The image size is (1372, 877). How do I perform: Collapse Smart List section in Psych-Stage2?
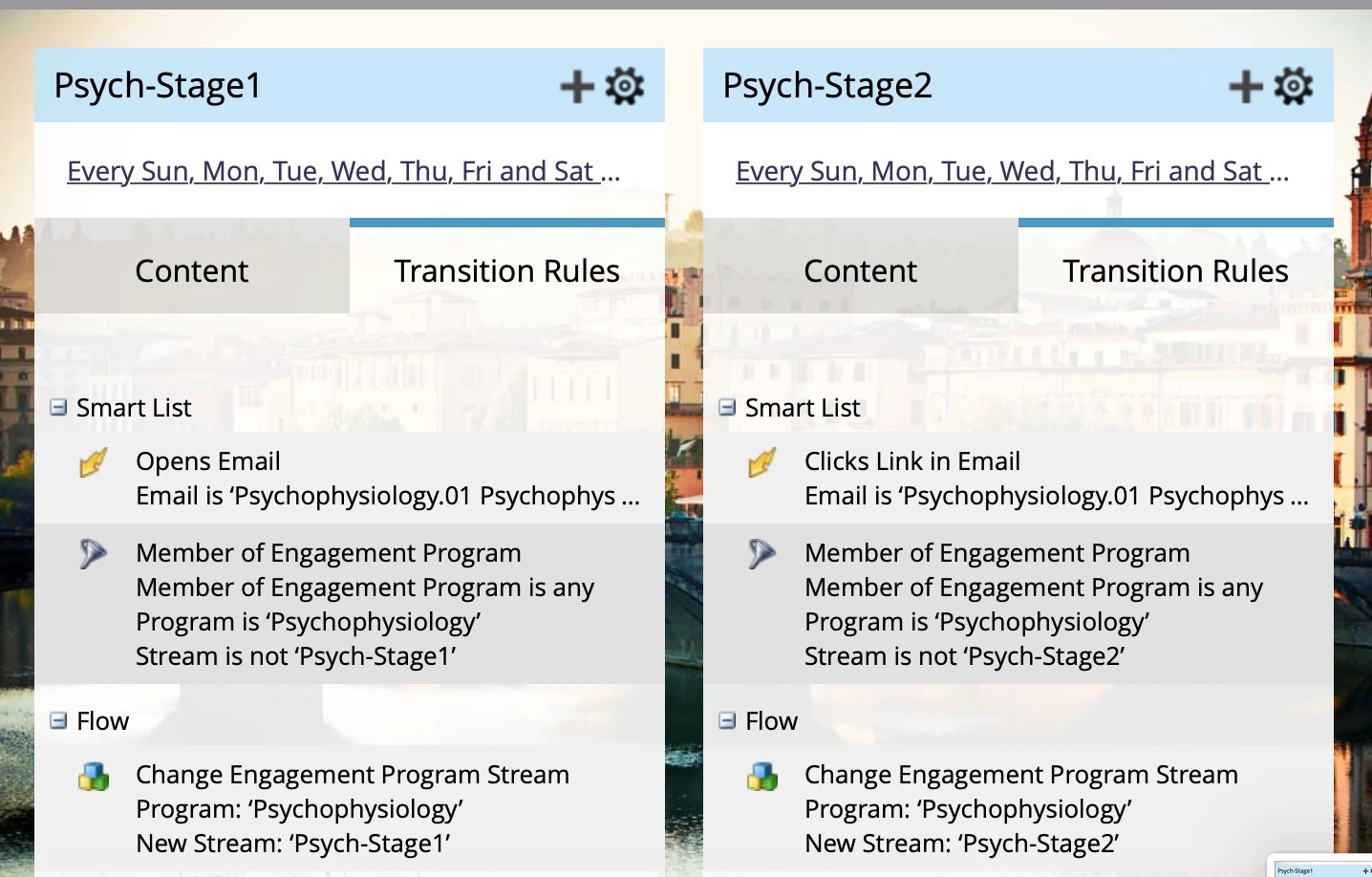(x=727, y=408)
